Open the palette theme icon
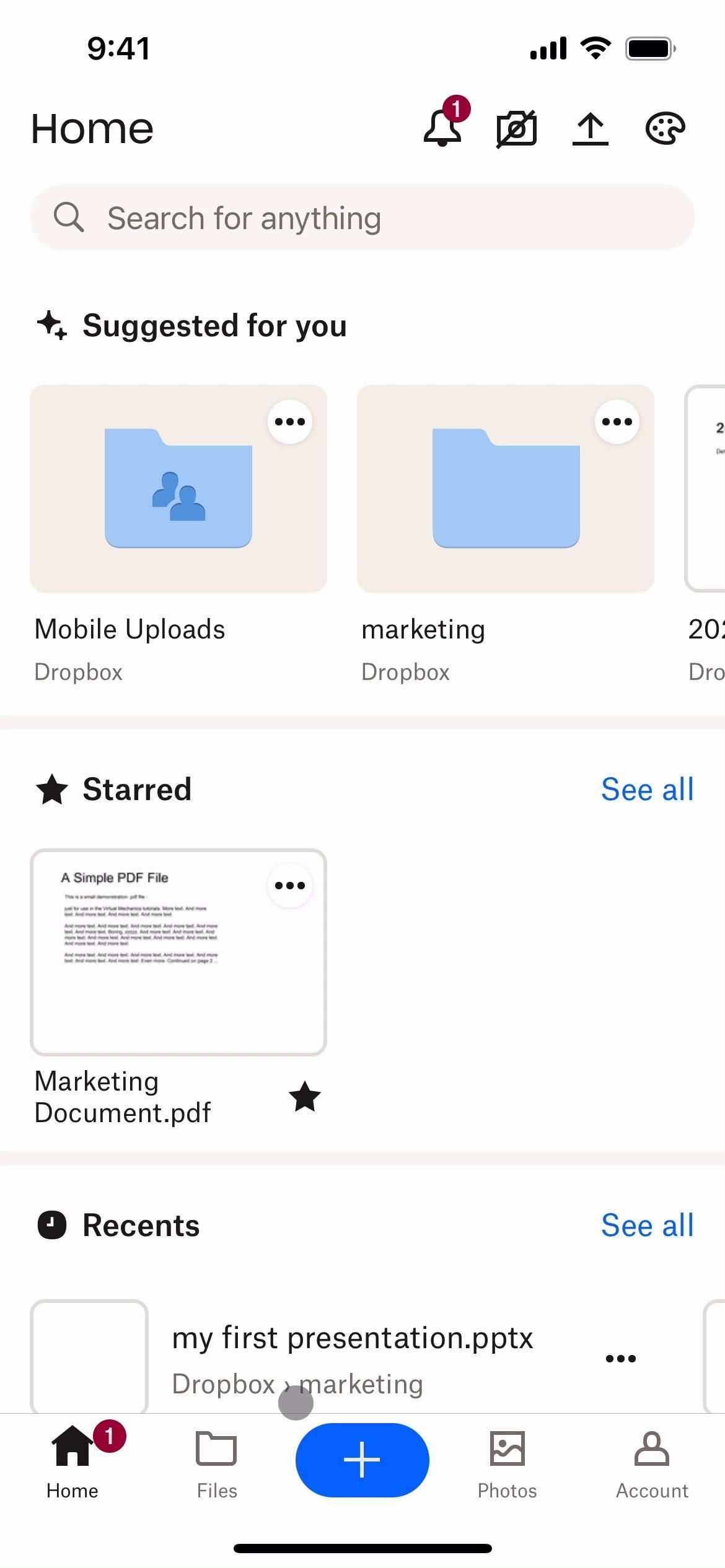 665,129
